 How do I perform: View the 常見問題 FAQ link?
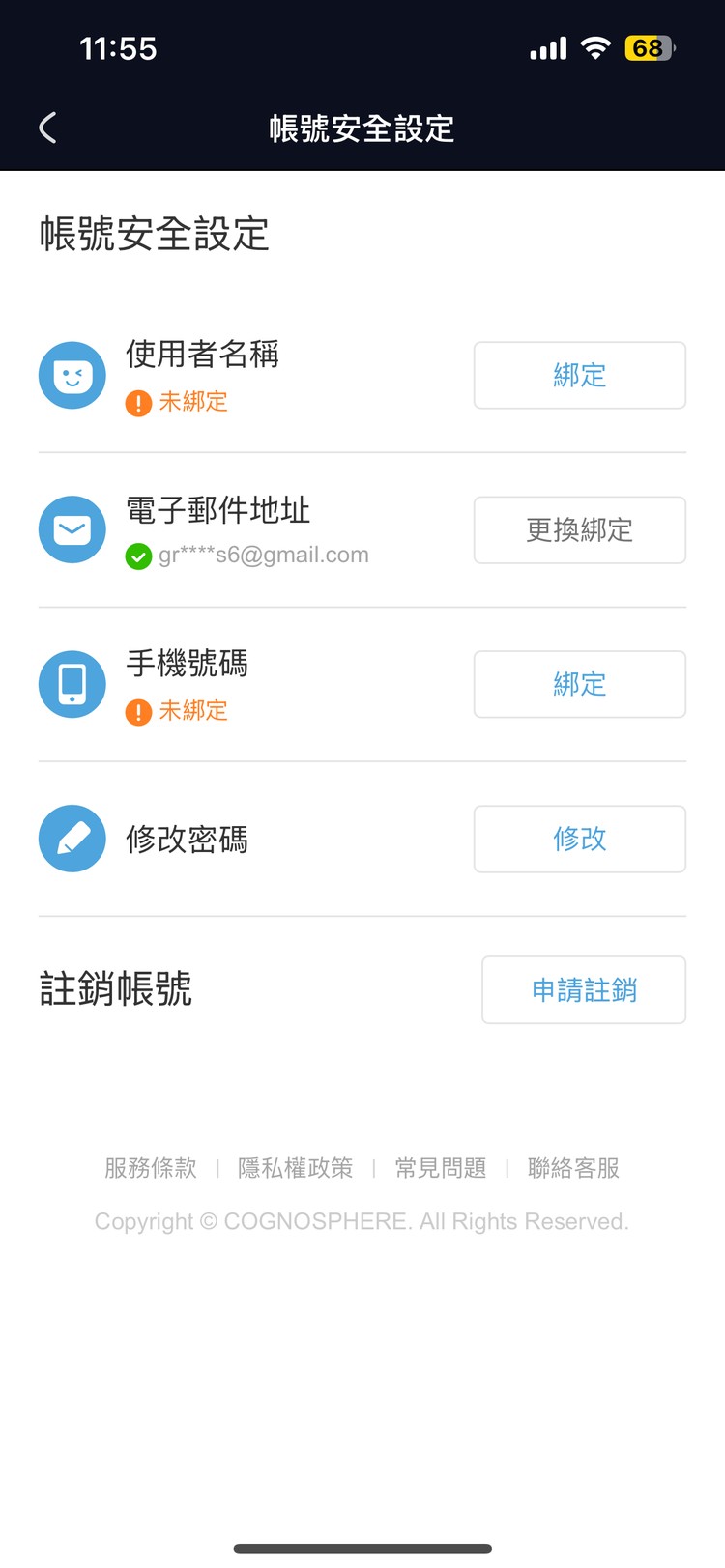[441, 1168]
